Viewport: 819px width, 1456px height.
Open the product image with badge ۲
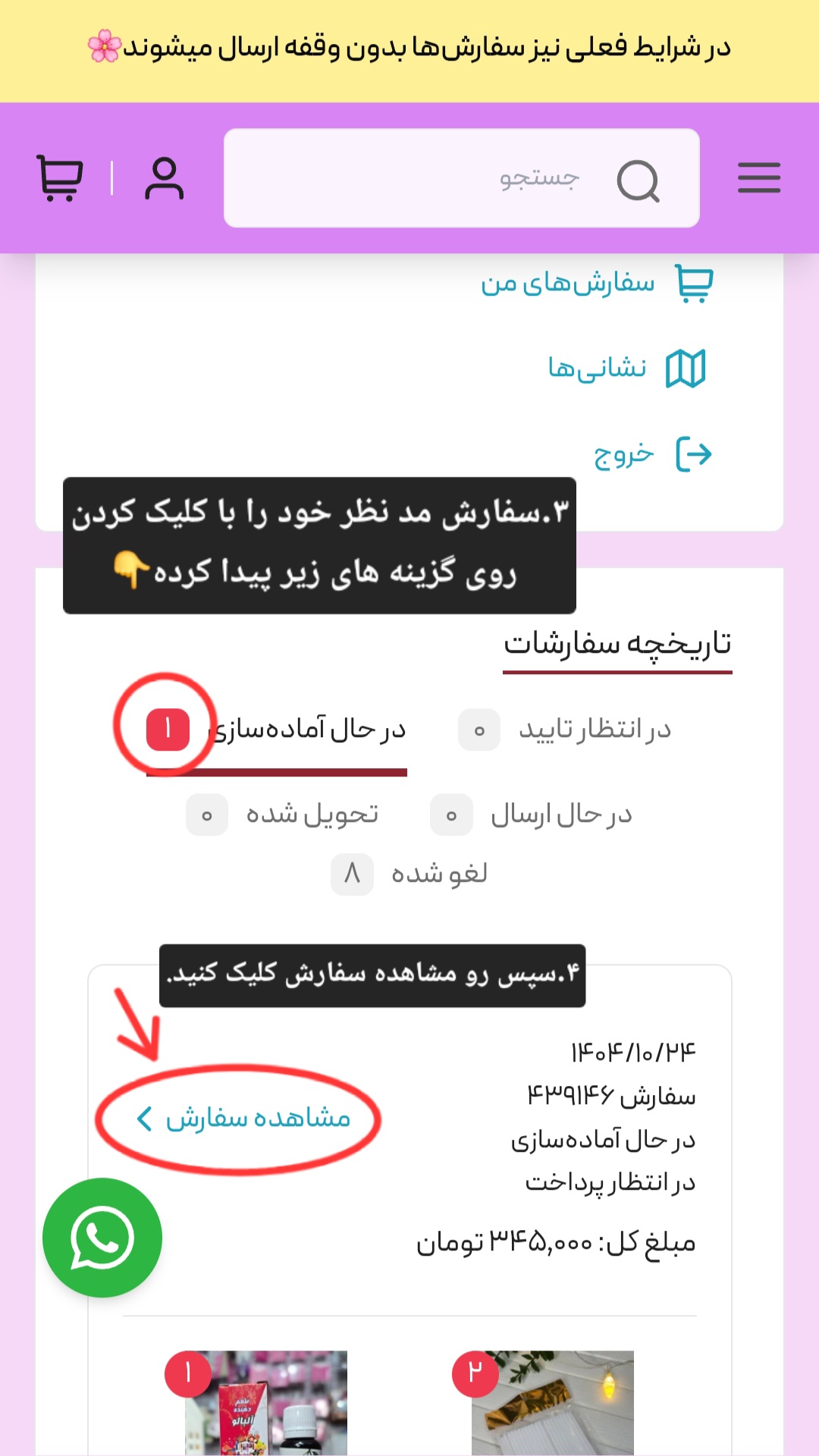click(552, 1403)
